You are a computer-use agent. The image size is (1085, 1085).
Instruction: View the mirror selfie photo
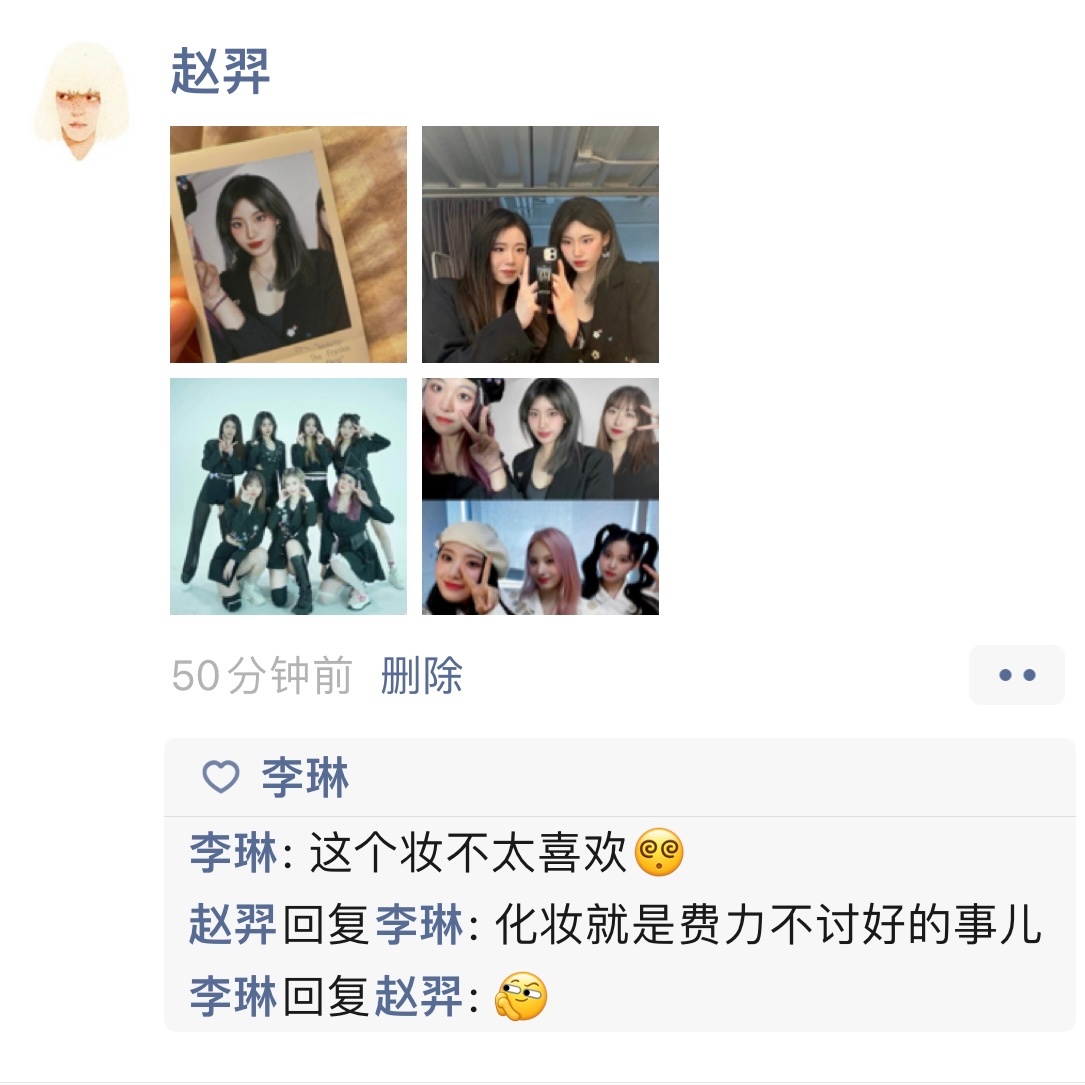(540, 244)
